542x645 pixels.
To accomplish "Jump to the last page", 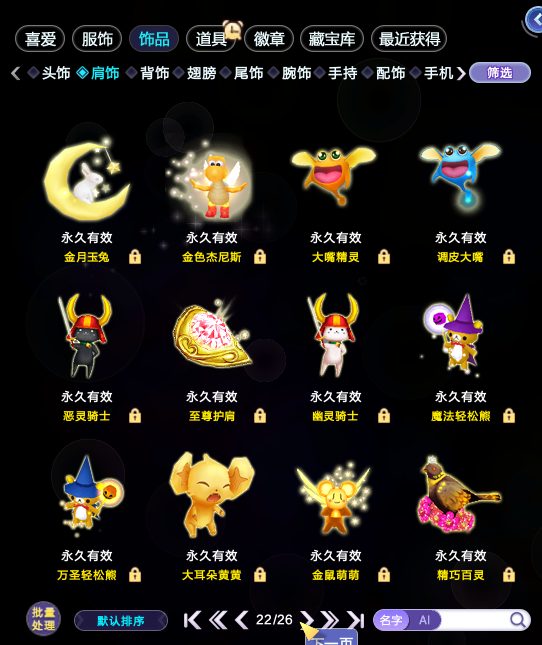I will click(356, 620).
